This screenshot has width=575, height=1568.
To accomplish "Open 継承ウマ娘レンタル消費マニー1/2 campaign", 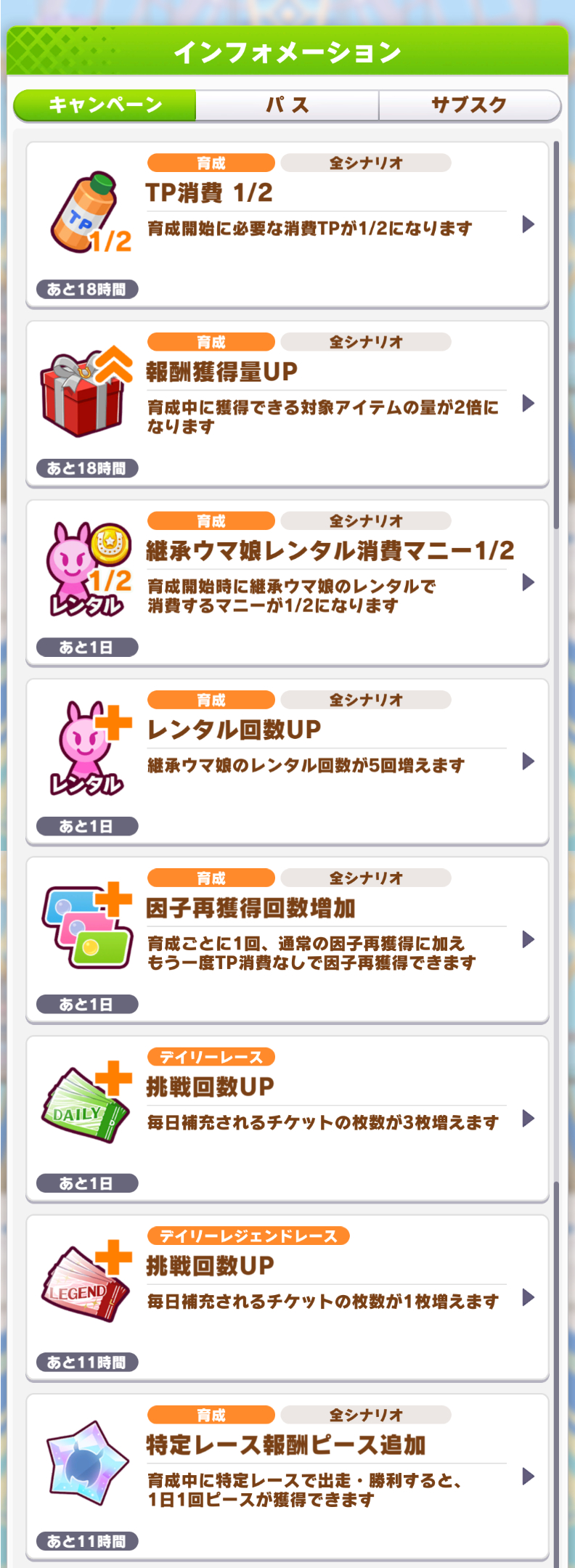I will (x=287, y=582).
